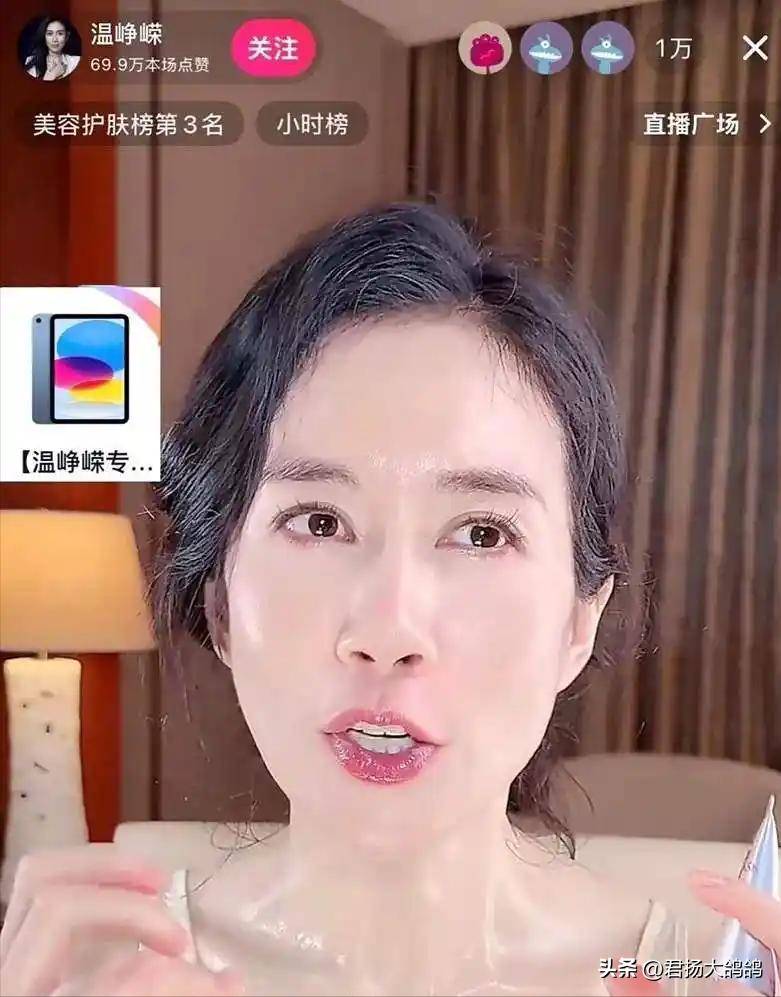Image resolution: width=781 pixels, height=997 pixels.
Task: Open the top viewer's red avatar
Action: (x=485, y=48)
